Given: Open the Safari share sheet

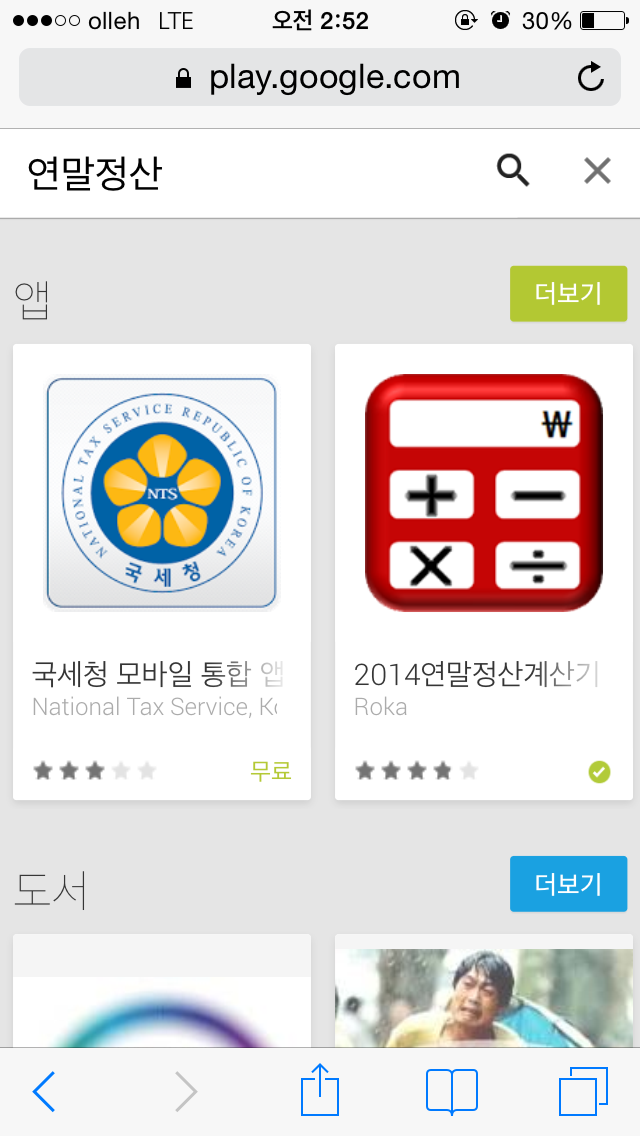Looking at the screenshot, I should [320, 1089].
